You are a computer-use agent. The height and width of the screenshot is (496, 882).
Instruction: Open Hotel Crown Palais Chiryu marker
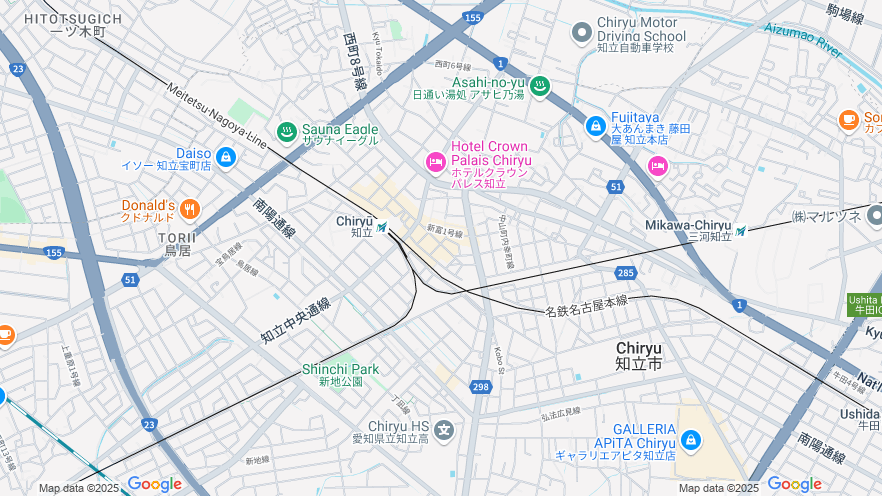click(x=435, y=162)
